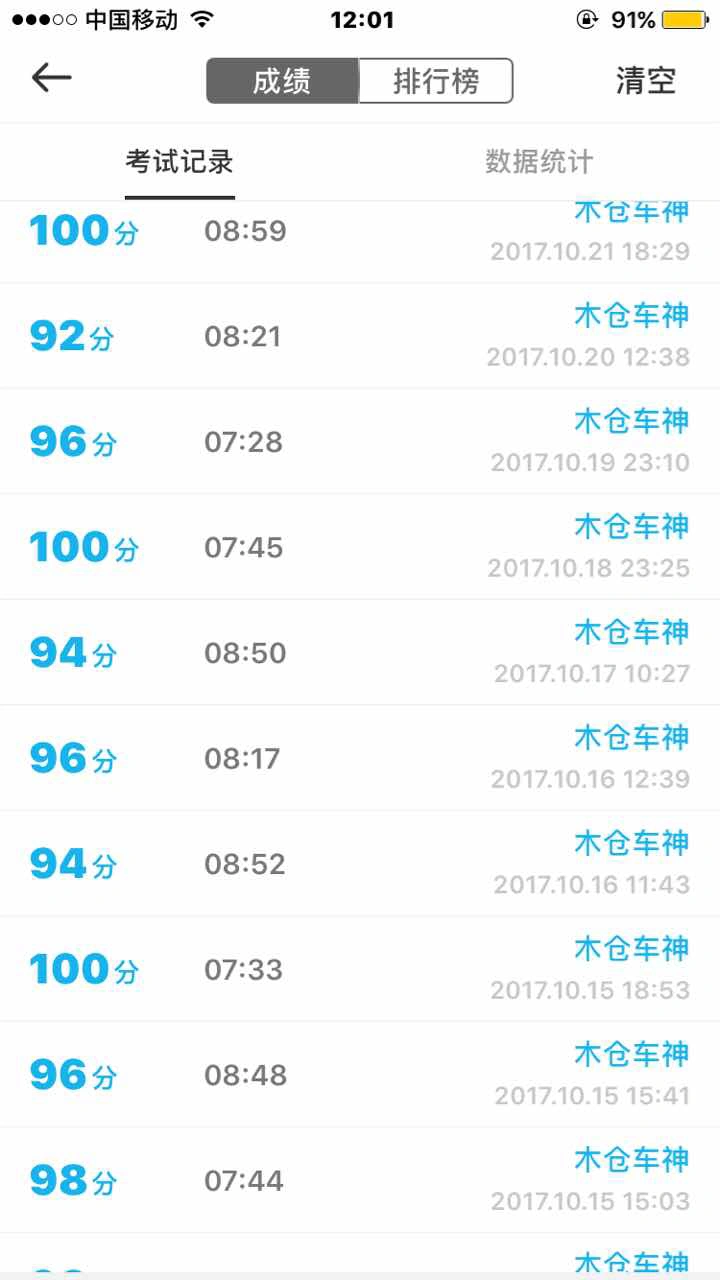This screenshot has width=720, height=1280.
Task: Select the 成绩 segment
Action: 282,81
